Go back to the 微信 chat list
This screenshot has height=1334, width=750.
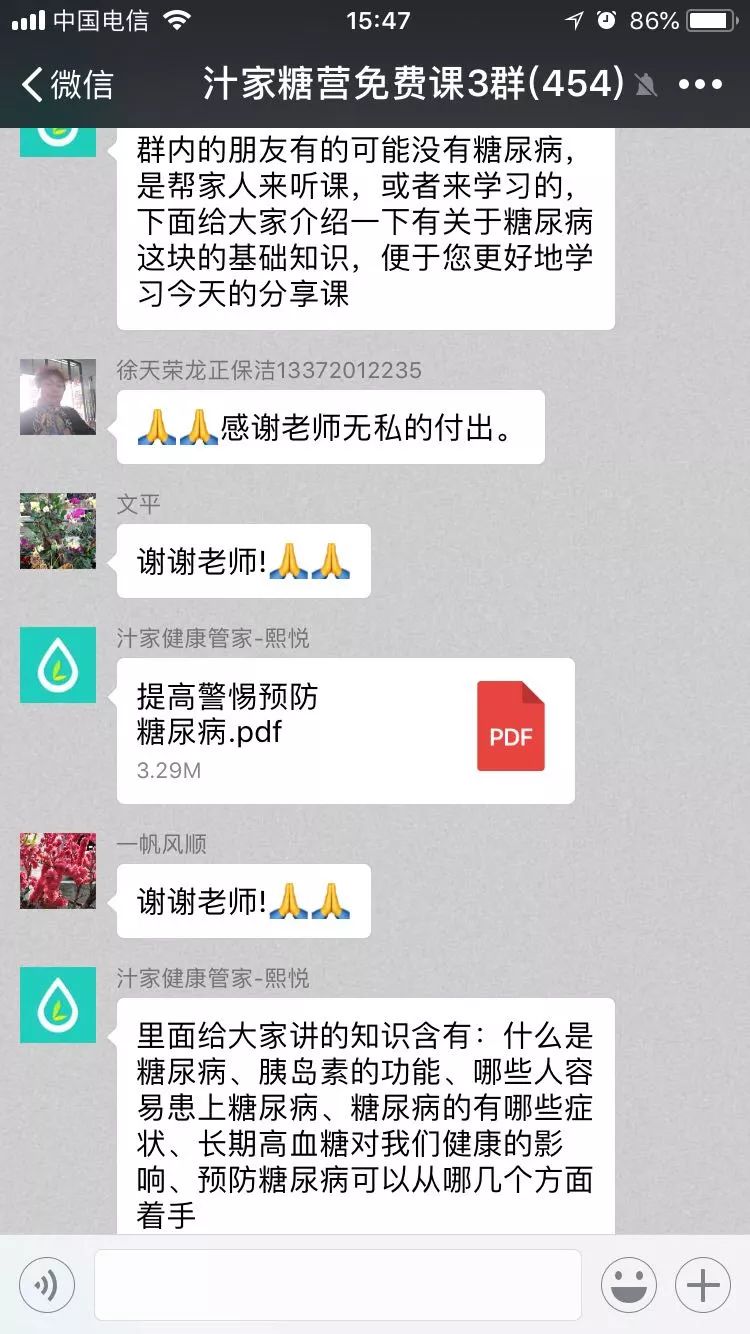pos(68,84)
